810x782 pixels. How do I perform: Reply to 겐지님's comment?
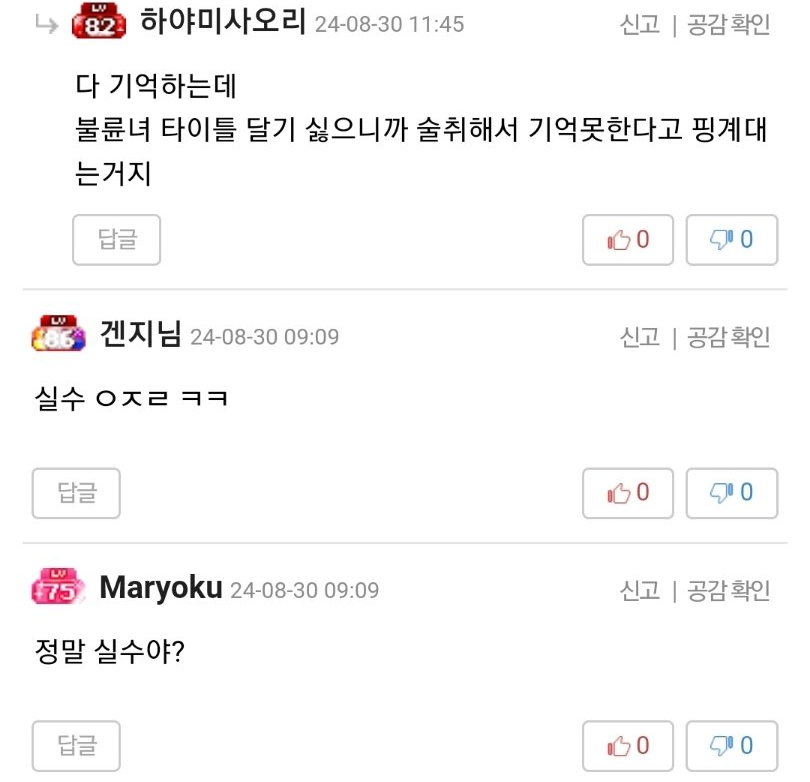tap(76, 493)
